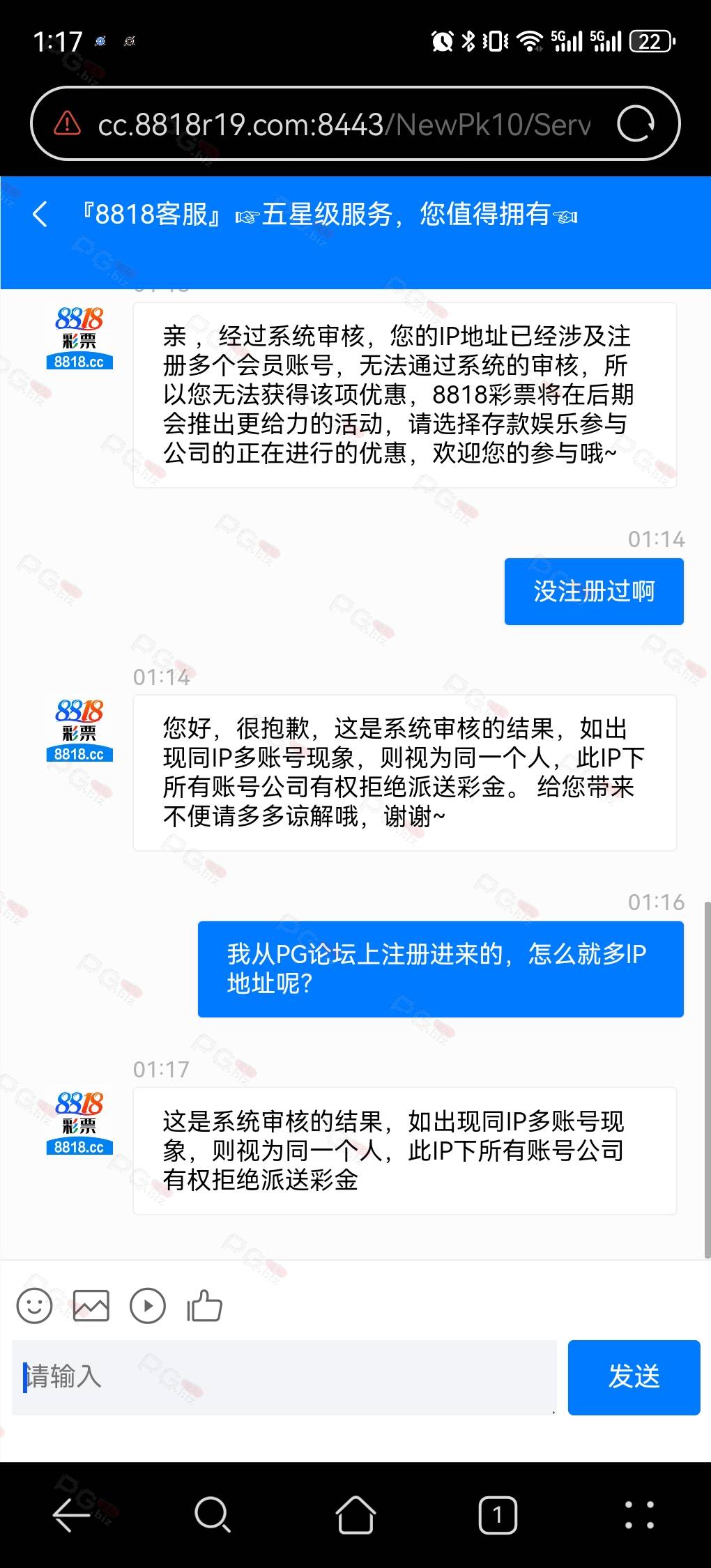The height and width of the screenshot is (1568, 711).
Task: Open the emoji picker
Action: tap(34, 1305)
